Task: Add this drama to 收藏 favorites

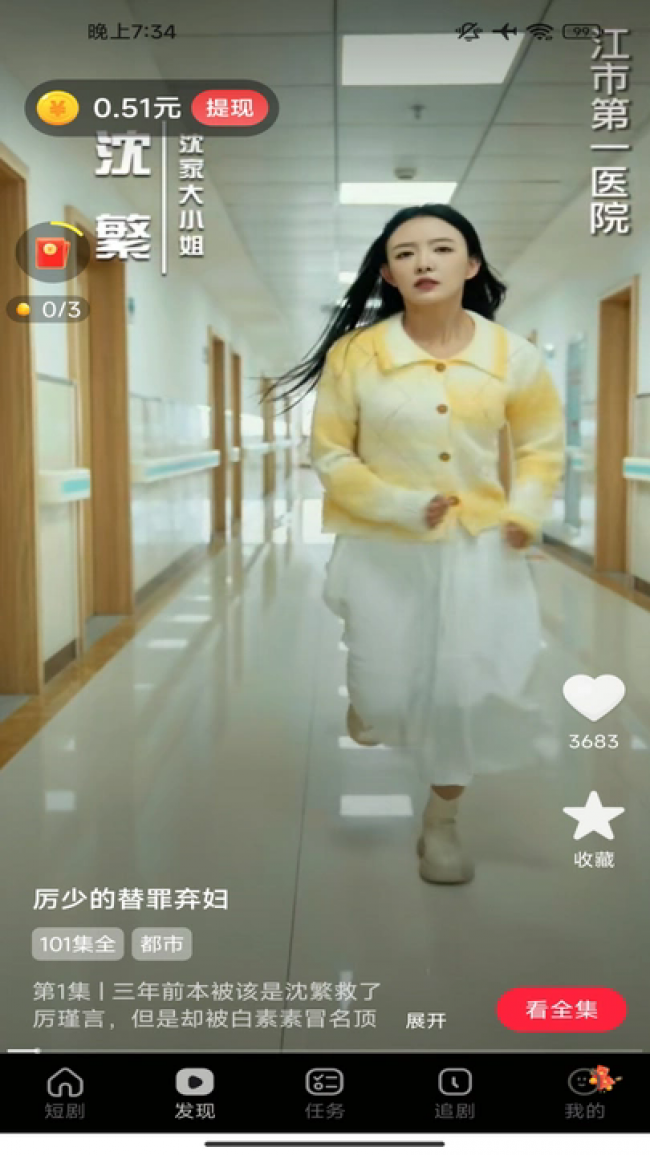Action: pyautogui.click(x=593, y=818)
